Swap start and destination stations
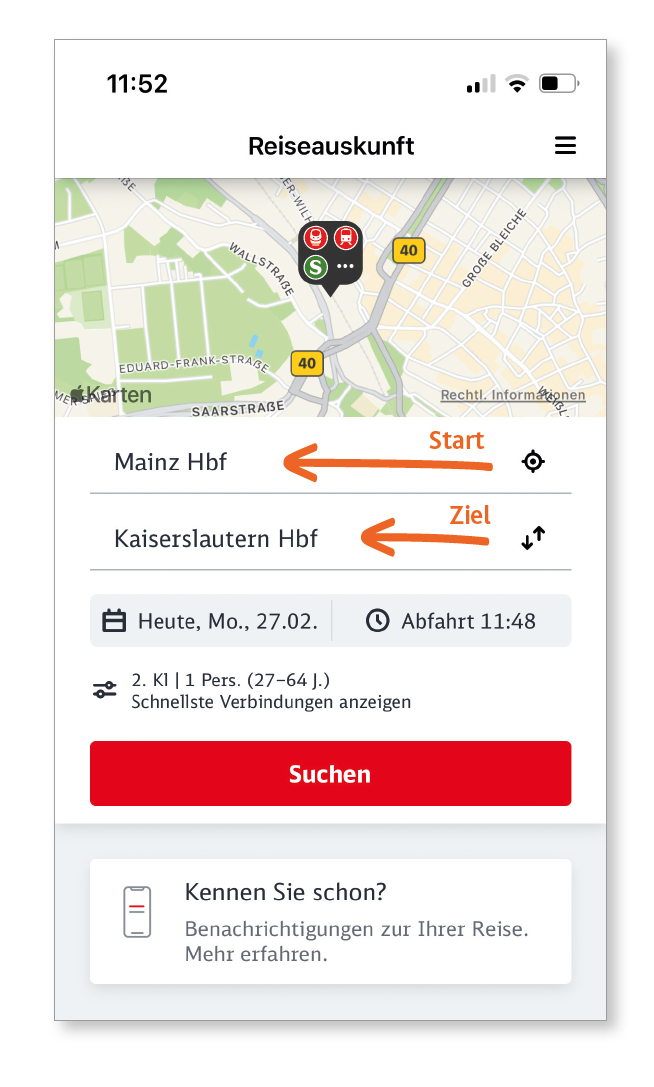Screen dimensions: 654x1087 tap(533, 538)
